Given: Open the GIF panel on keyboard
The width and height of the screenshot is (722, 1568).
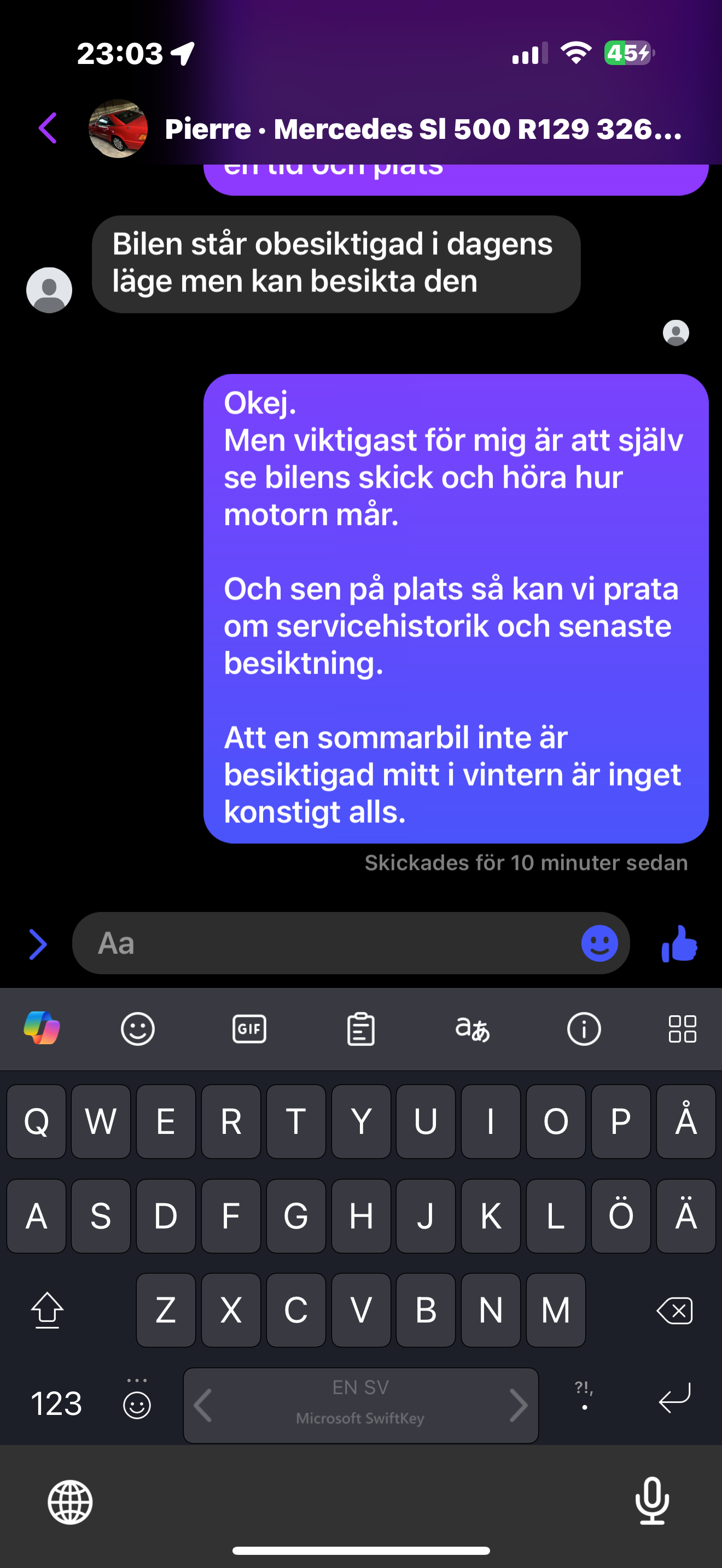Looking at the screenshot, I should [x=249, y=1029].
